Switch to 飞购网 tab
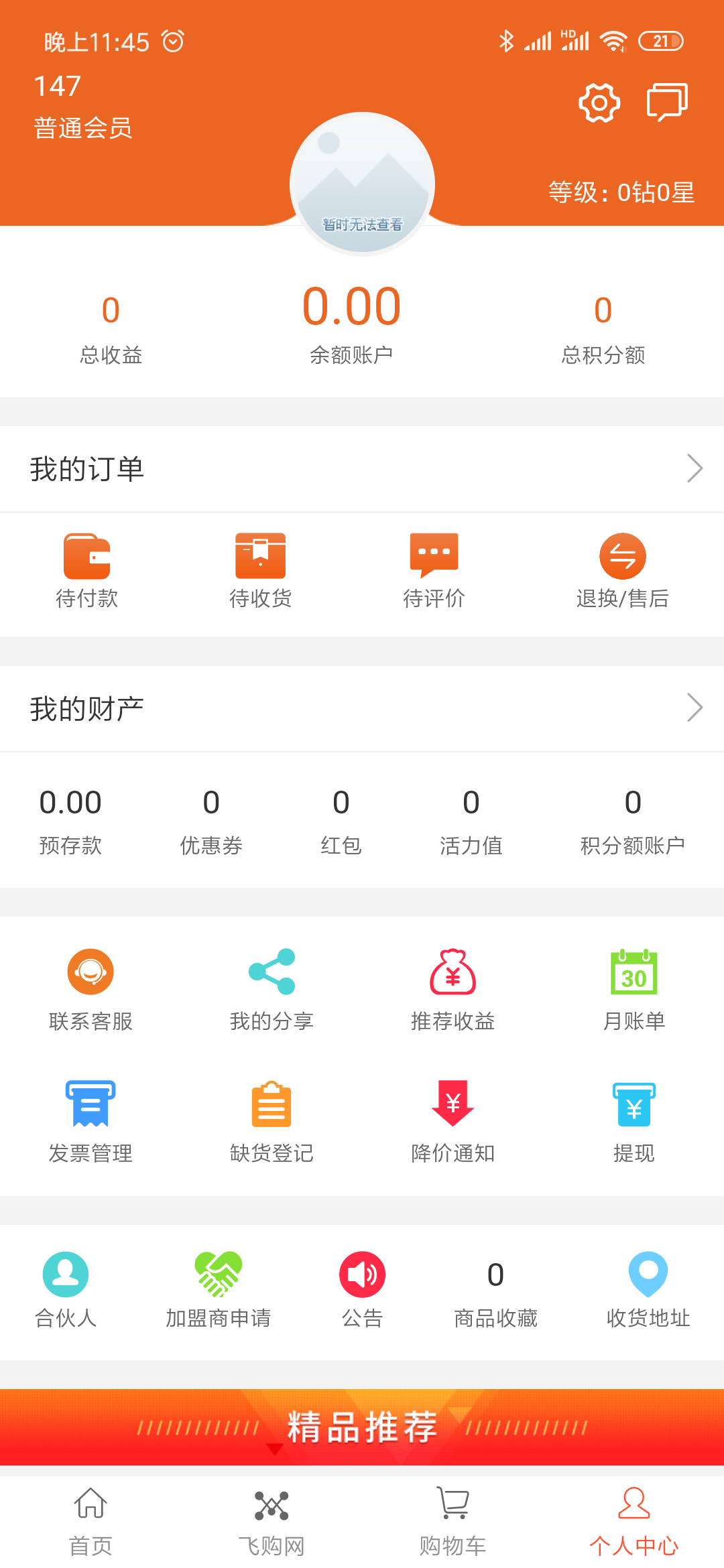 point(271,1522)
